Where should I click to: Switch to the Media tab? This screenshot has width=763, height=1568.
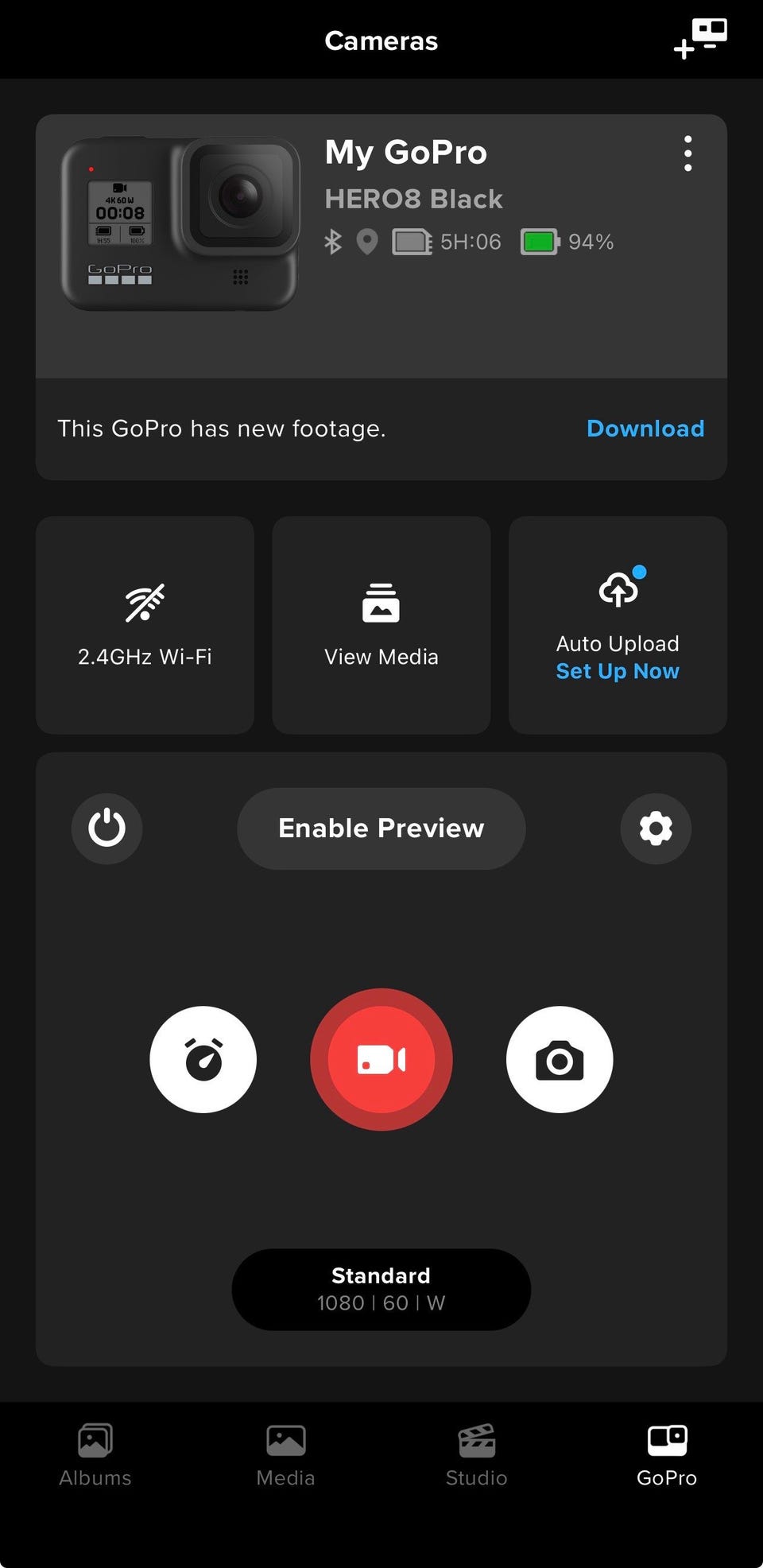(x=285, y=1455)
